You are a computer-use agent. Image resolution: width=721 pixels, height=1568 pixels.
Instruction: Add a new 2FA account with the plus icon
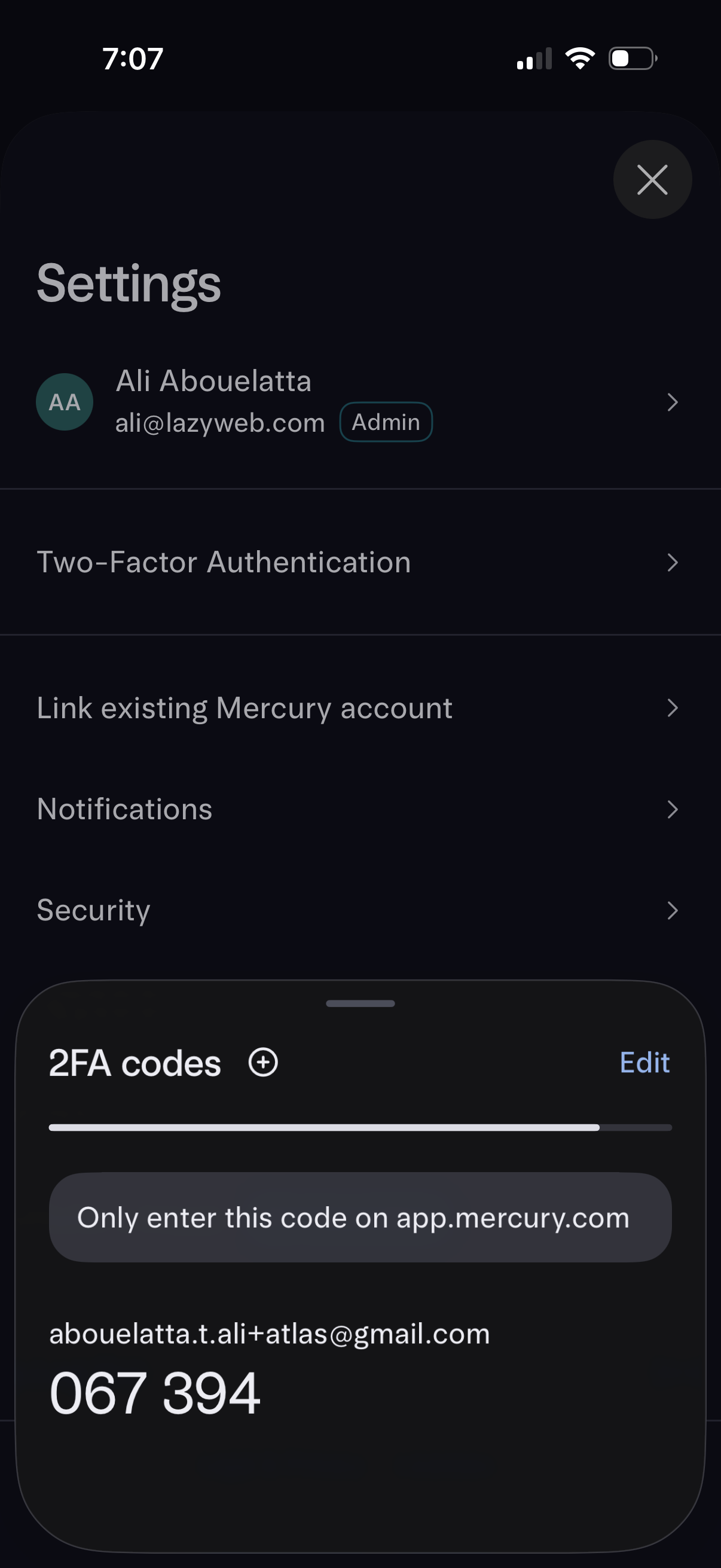click(x=262, y=1062)
